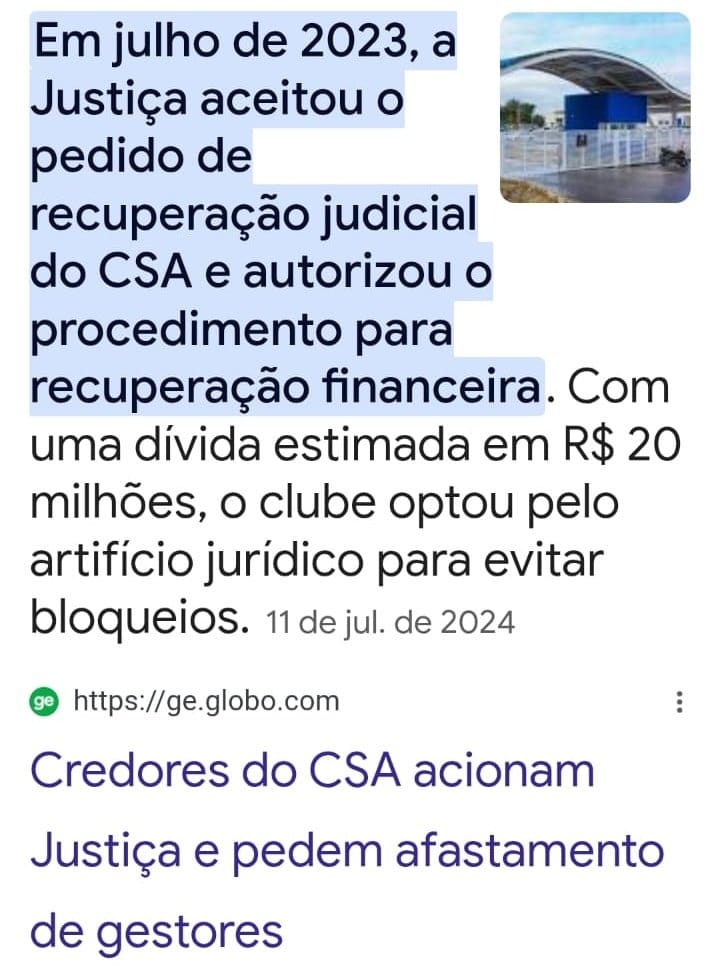Open the snippet's thumbnail image

point(594,108)
